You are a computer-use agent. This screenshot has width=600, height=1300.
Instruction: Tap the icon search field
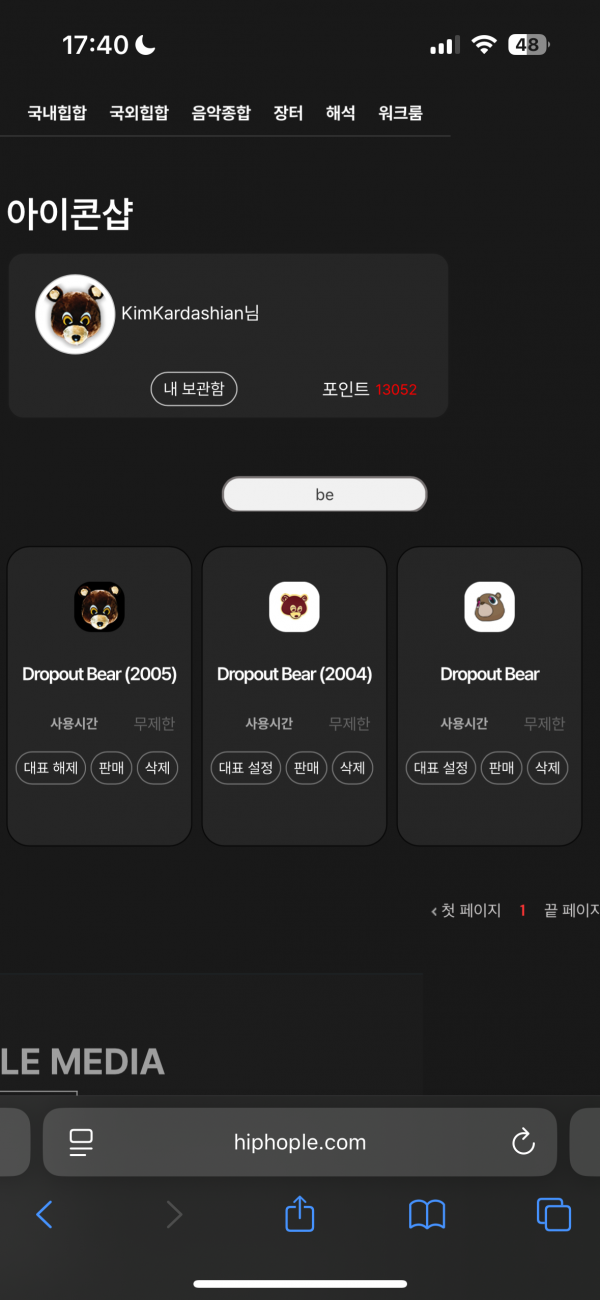click(324, 494)
